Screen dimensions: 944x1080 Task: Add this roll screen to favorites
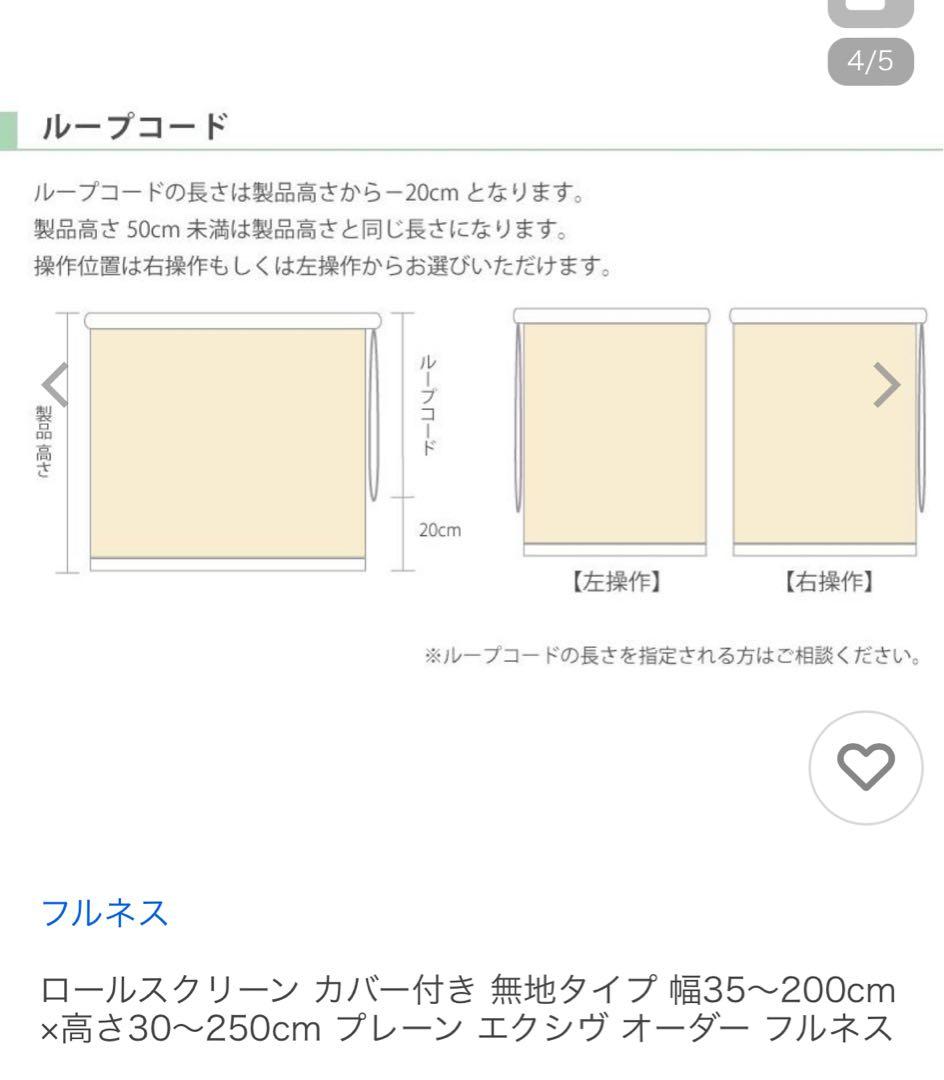pos(865,767)
